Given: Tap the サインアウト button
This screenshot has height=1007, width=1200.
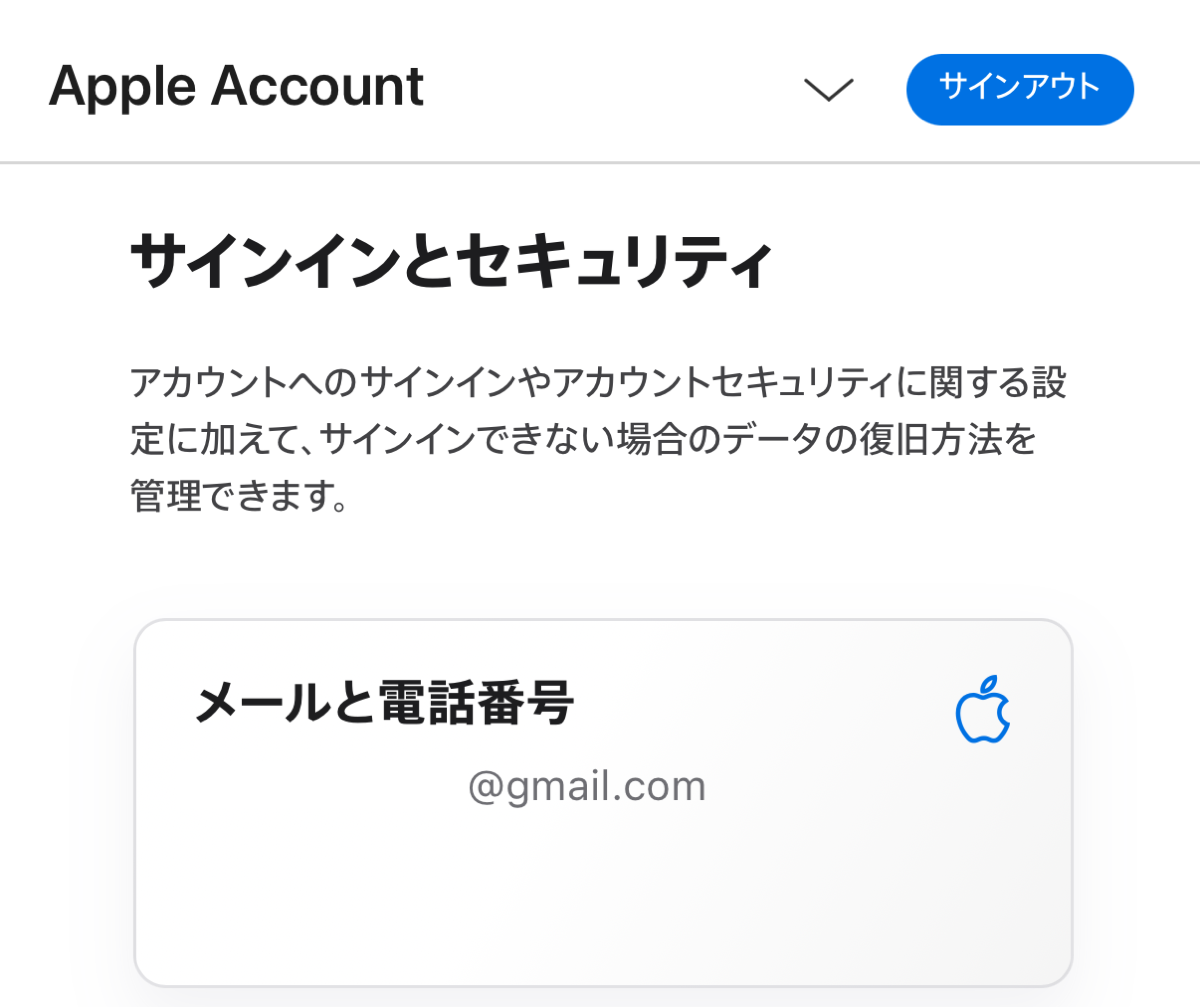Looking at the screenshot, I should point(1019,89).
